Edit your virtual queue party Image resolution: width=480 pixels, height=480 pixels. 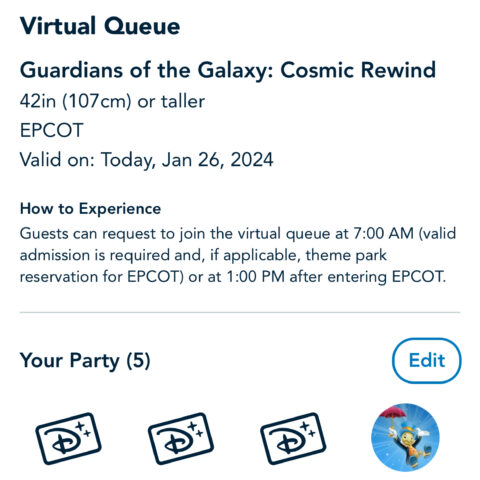(427, 361)
